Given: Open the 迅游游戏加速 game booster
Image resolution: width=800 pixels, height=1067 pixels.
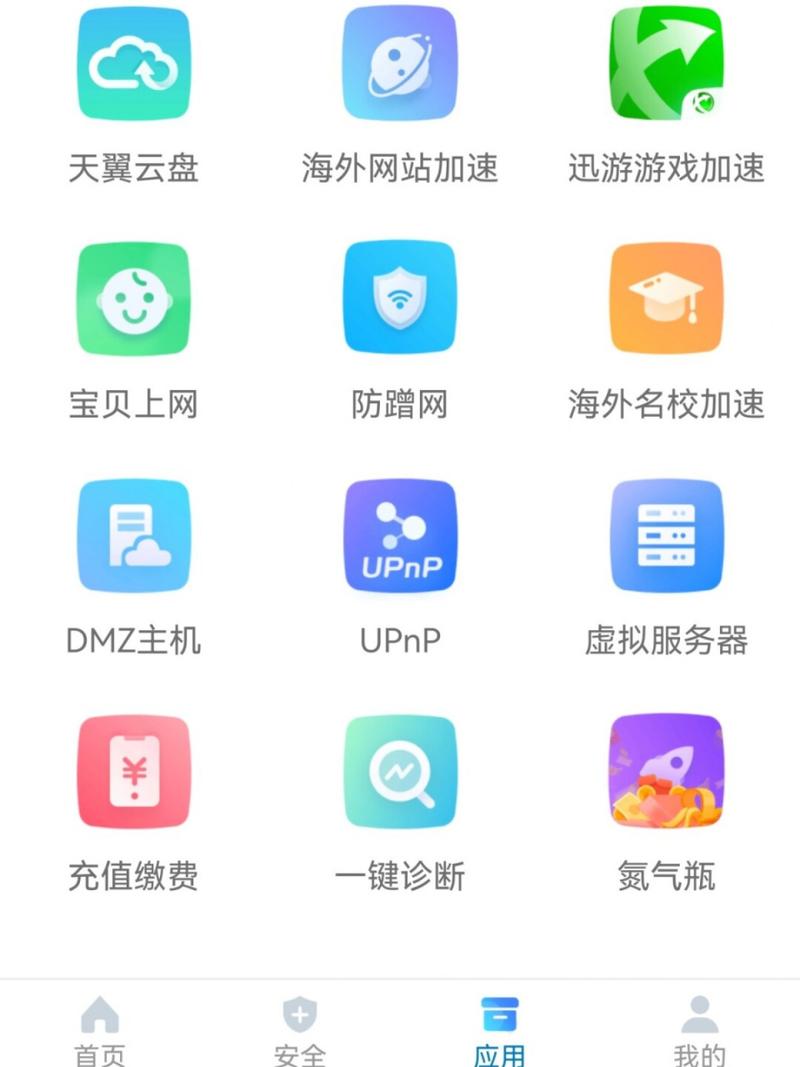Looking at the screenshot, I should coord(666,63).
